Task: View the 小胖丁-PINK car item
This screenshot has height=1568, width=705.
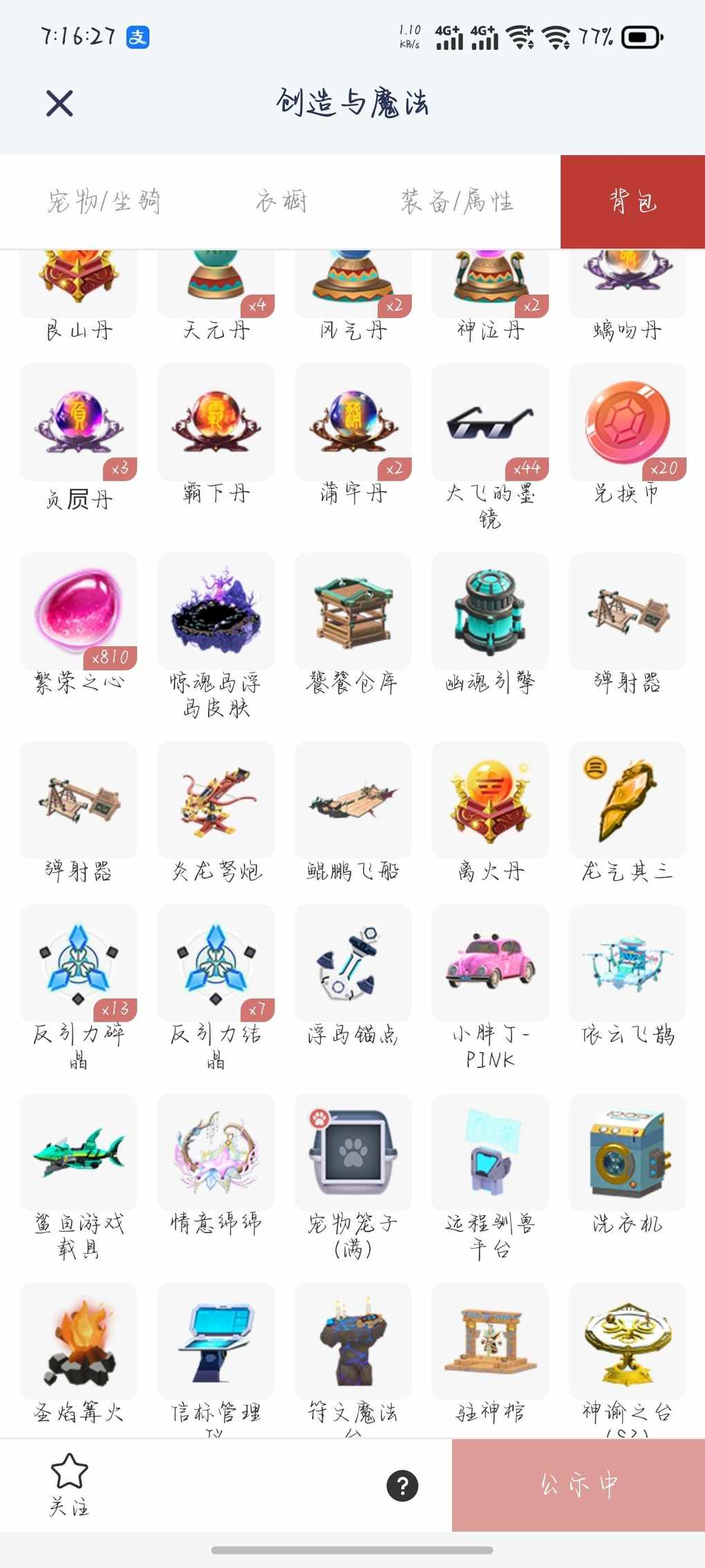Action: pyautogui.click(x=490, y=963)
